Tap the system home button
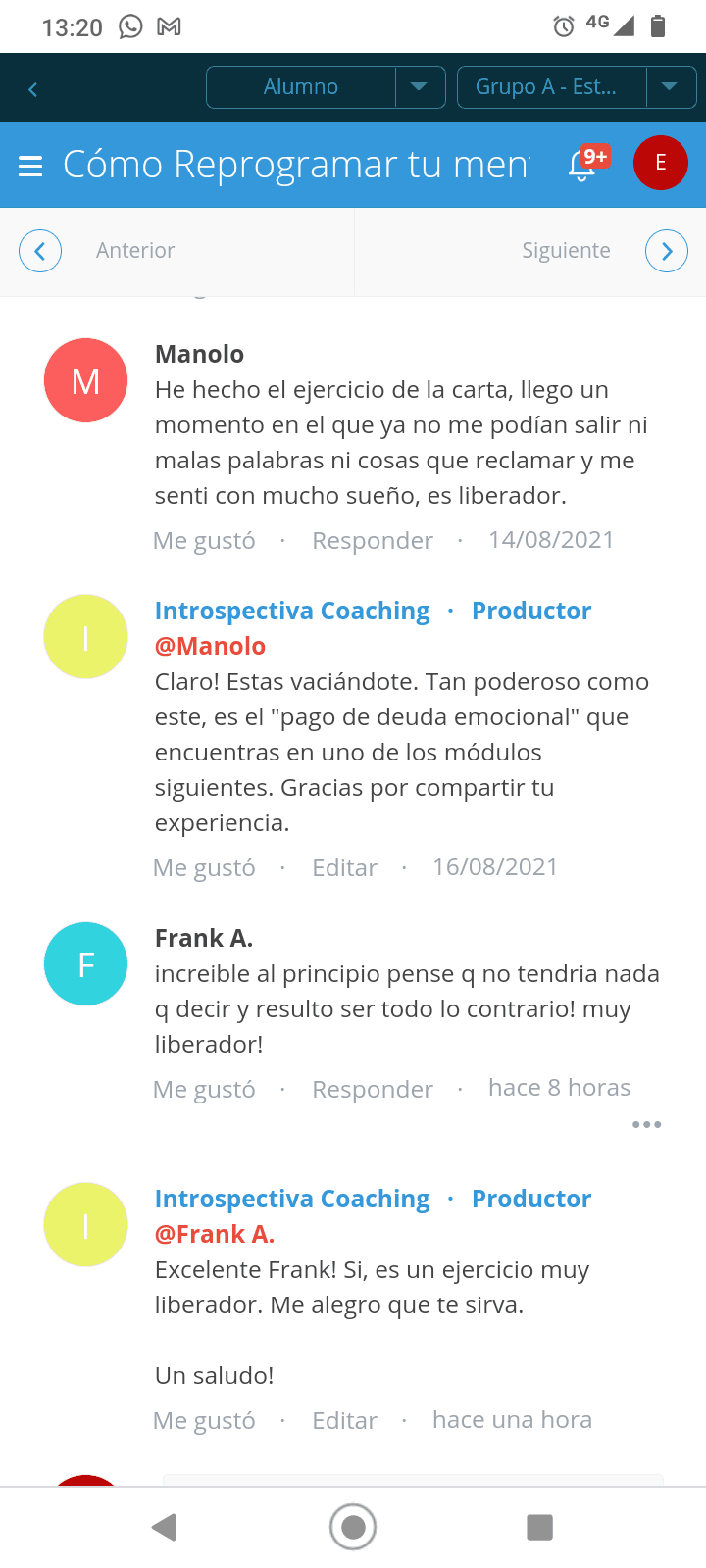Image resolution: width=706 pixels, height=1568 pixels. click(353, 1527)
